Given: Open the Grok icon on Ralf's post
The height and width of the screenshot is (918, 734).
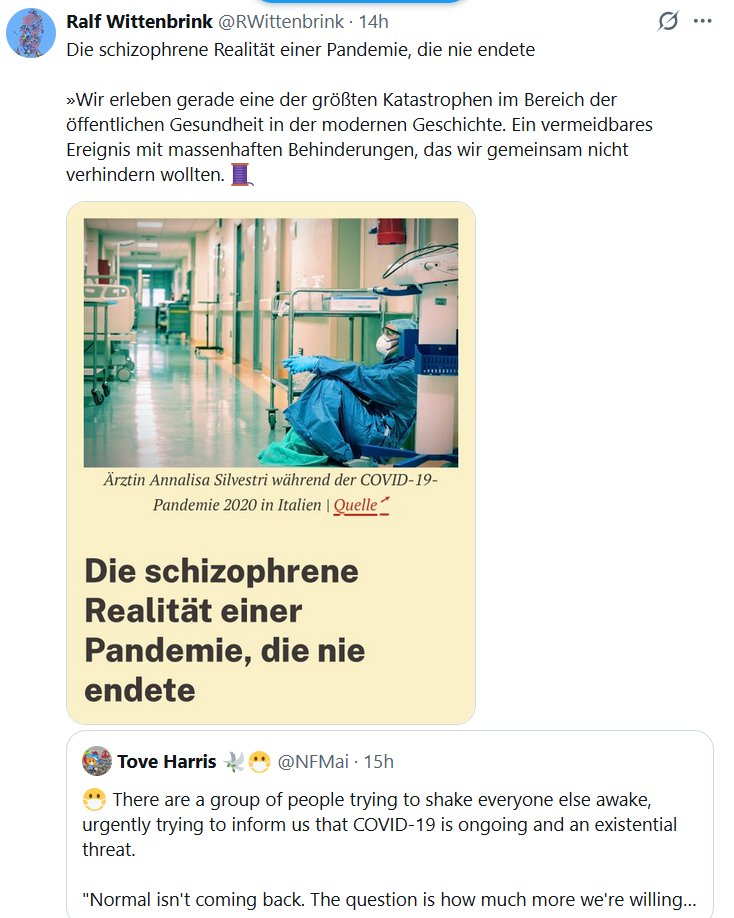Looking at the screenshot, I should 668,21.
